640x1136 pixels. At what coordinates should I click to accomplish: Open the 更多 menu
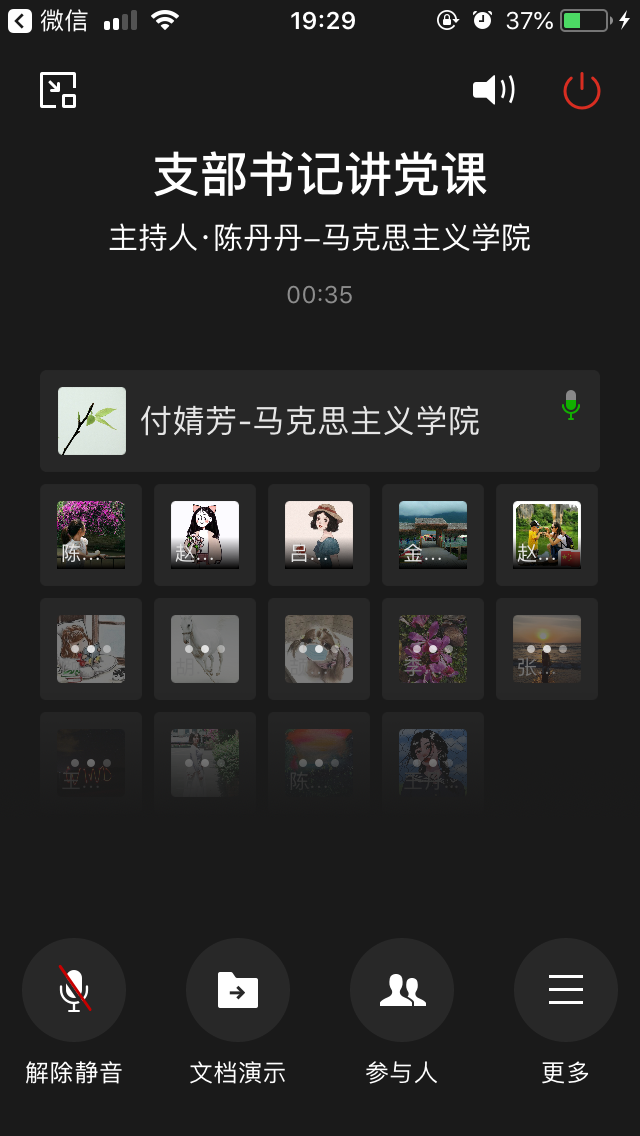point(566,990)
